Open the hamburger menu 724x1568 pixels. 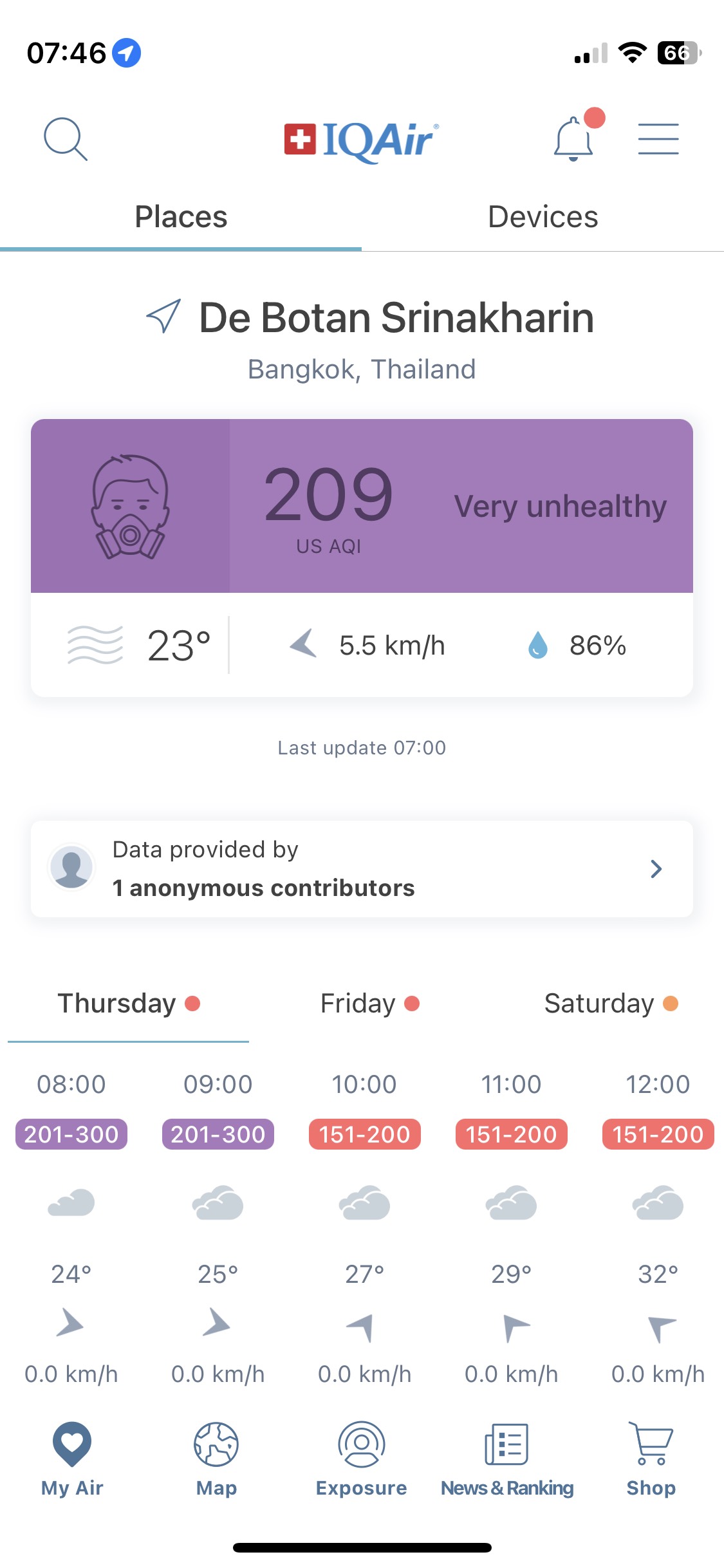click(658, 138)
